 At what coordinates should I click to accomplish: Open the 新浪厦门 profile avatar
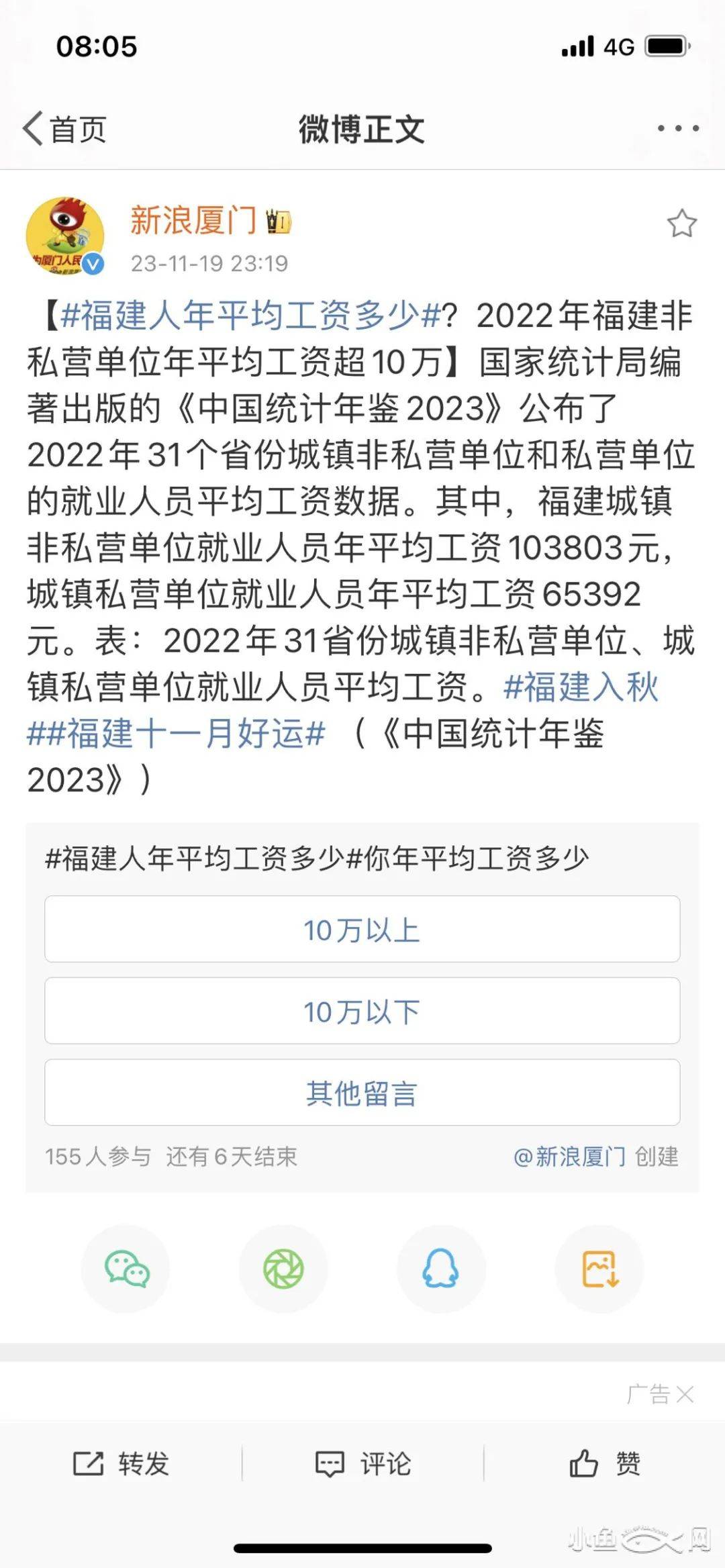point(65,236)
